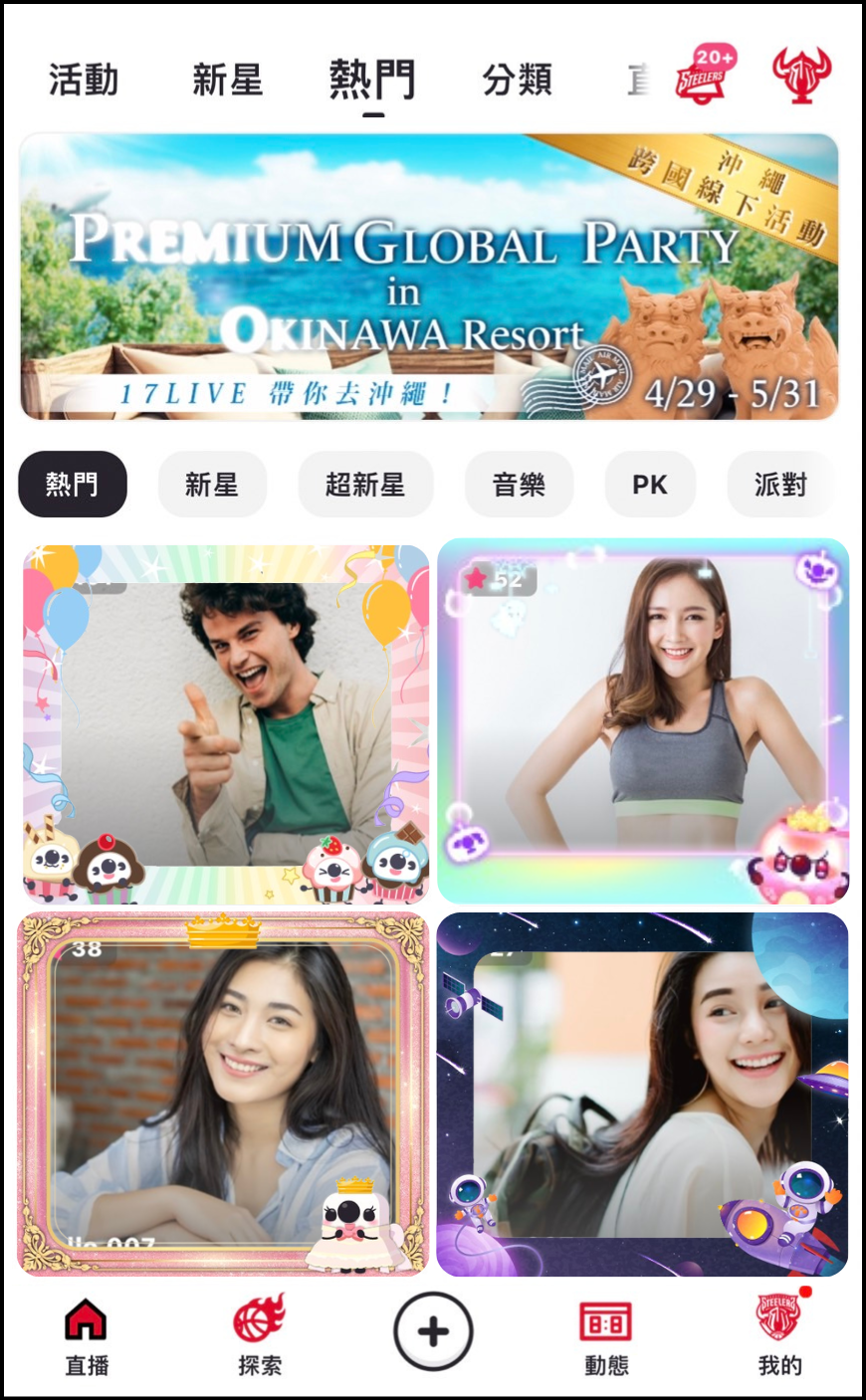Open the stream with space astronaut frame
The image size is (866, 1400).
[642, 1094]
